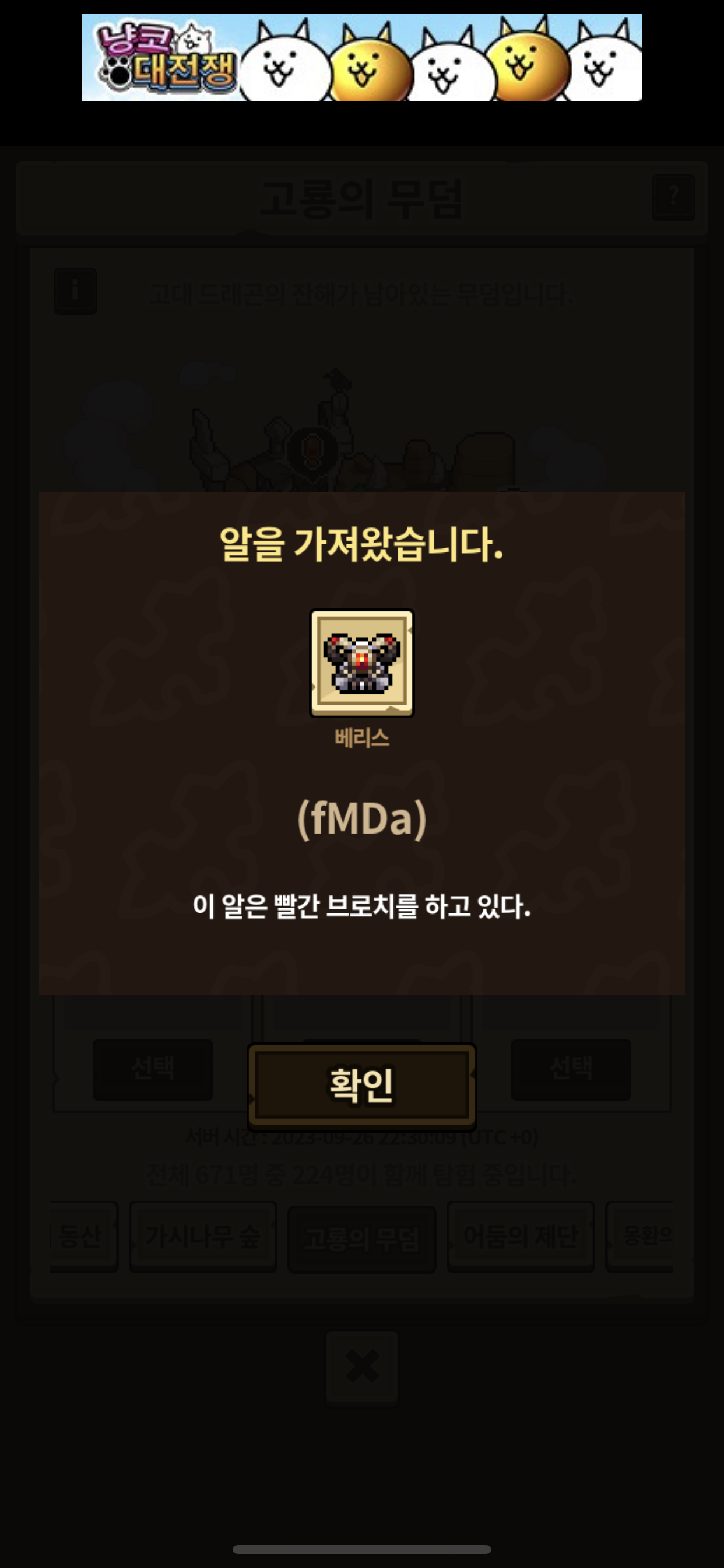The image size is (724, 1568).
Task: Open the 냥코 대전쟁 ad banner
Action: (x=361, y=58)
